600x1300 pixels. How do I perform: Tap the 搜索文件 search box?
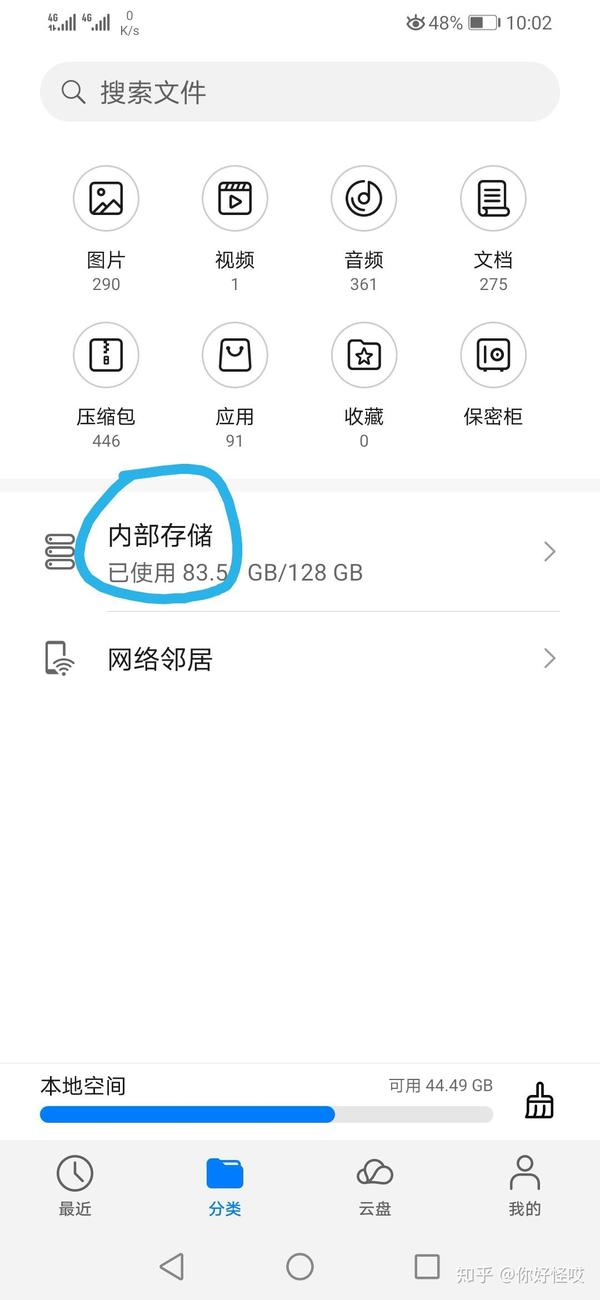pyautogui.click(x=300, y=92)
